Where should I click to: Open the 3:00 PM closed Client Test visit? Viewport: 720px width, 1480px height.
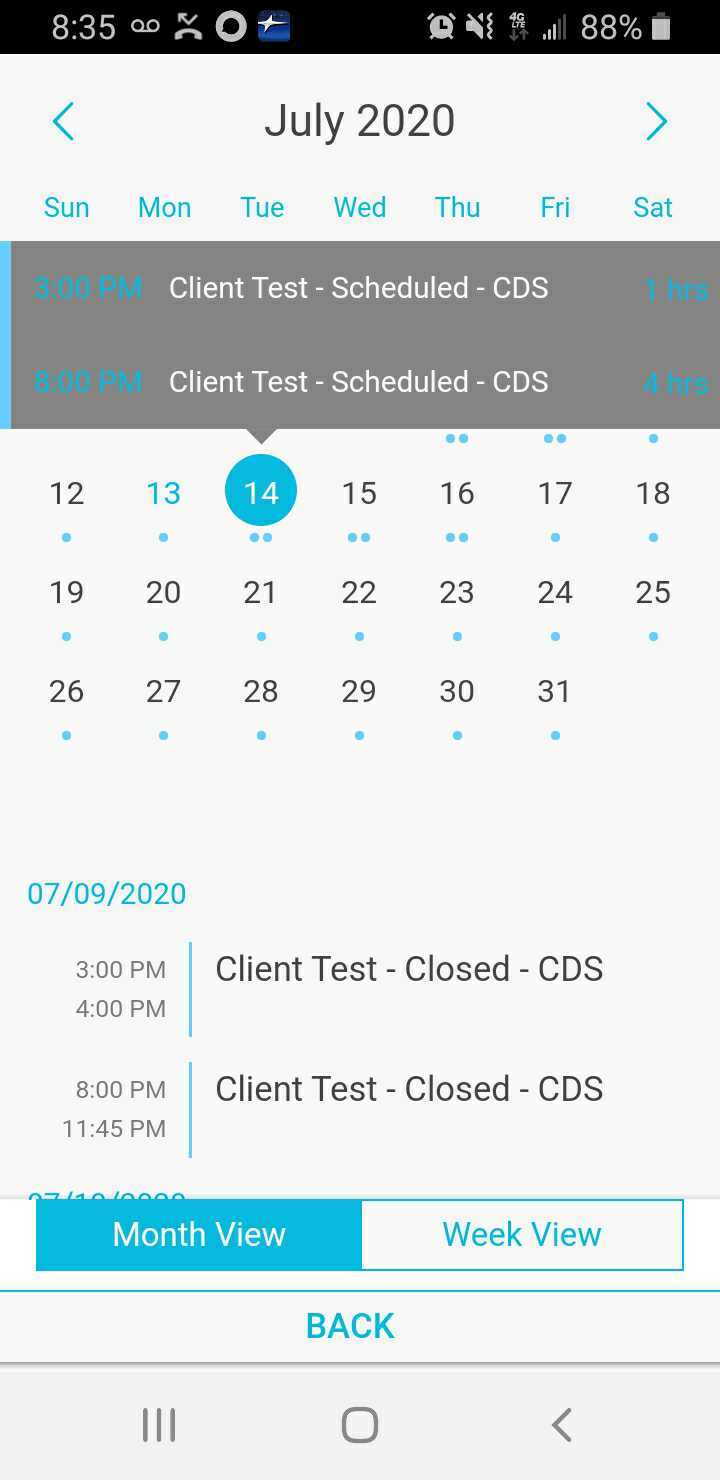click(360, 989)
